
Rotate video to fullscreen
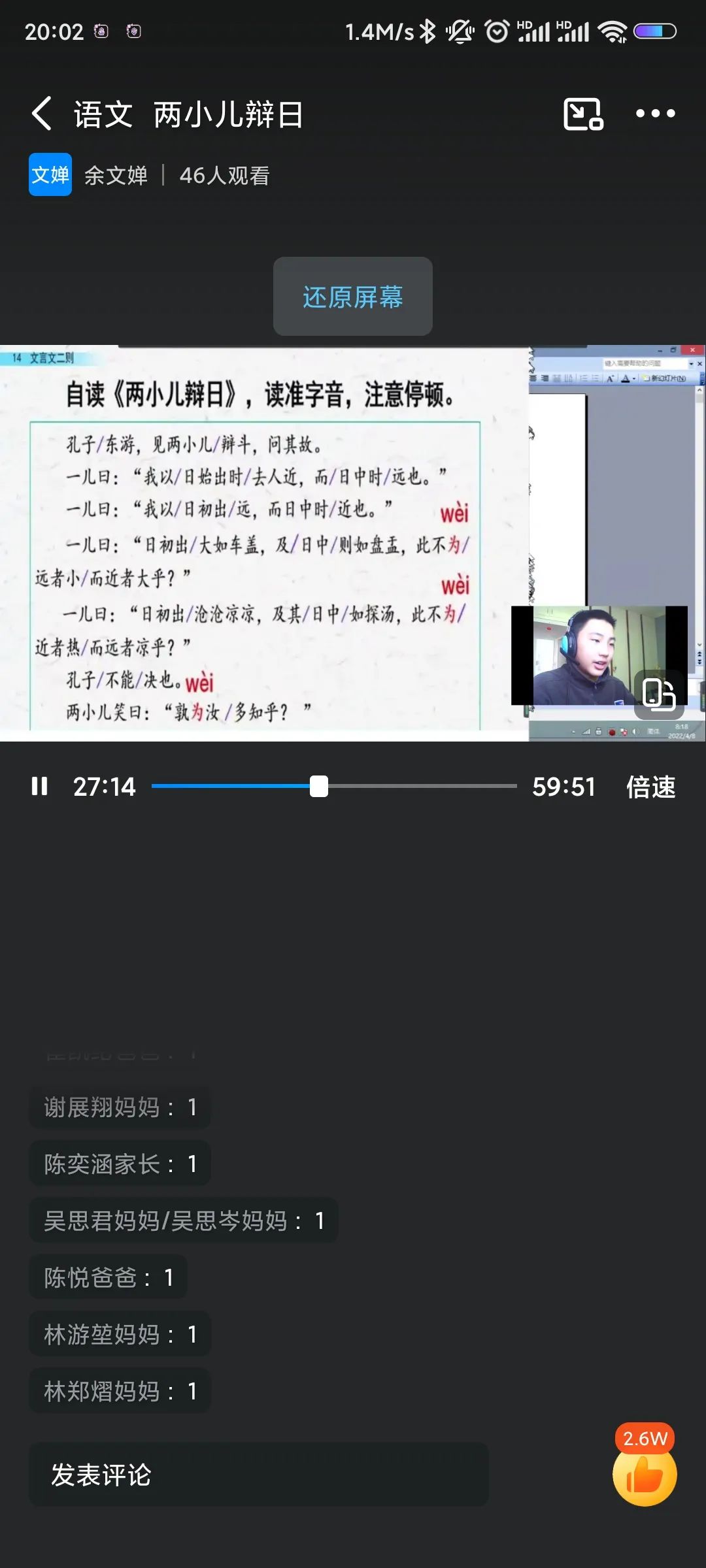(x=658, y=694)
